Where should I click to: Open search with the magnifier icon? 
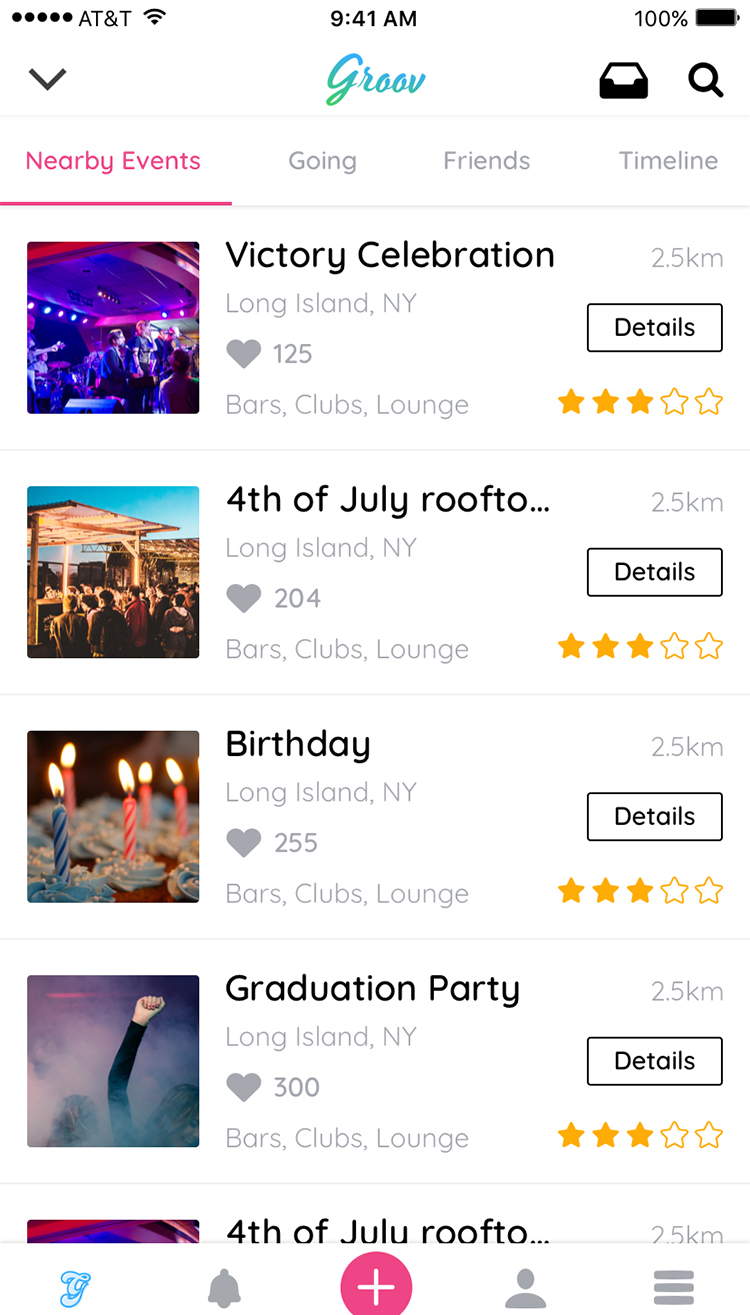pyautogui.click(x=705, y=80)
